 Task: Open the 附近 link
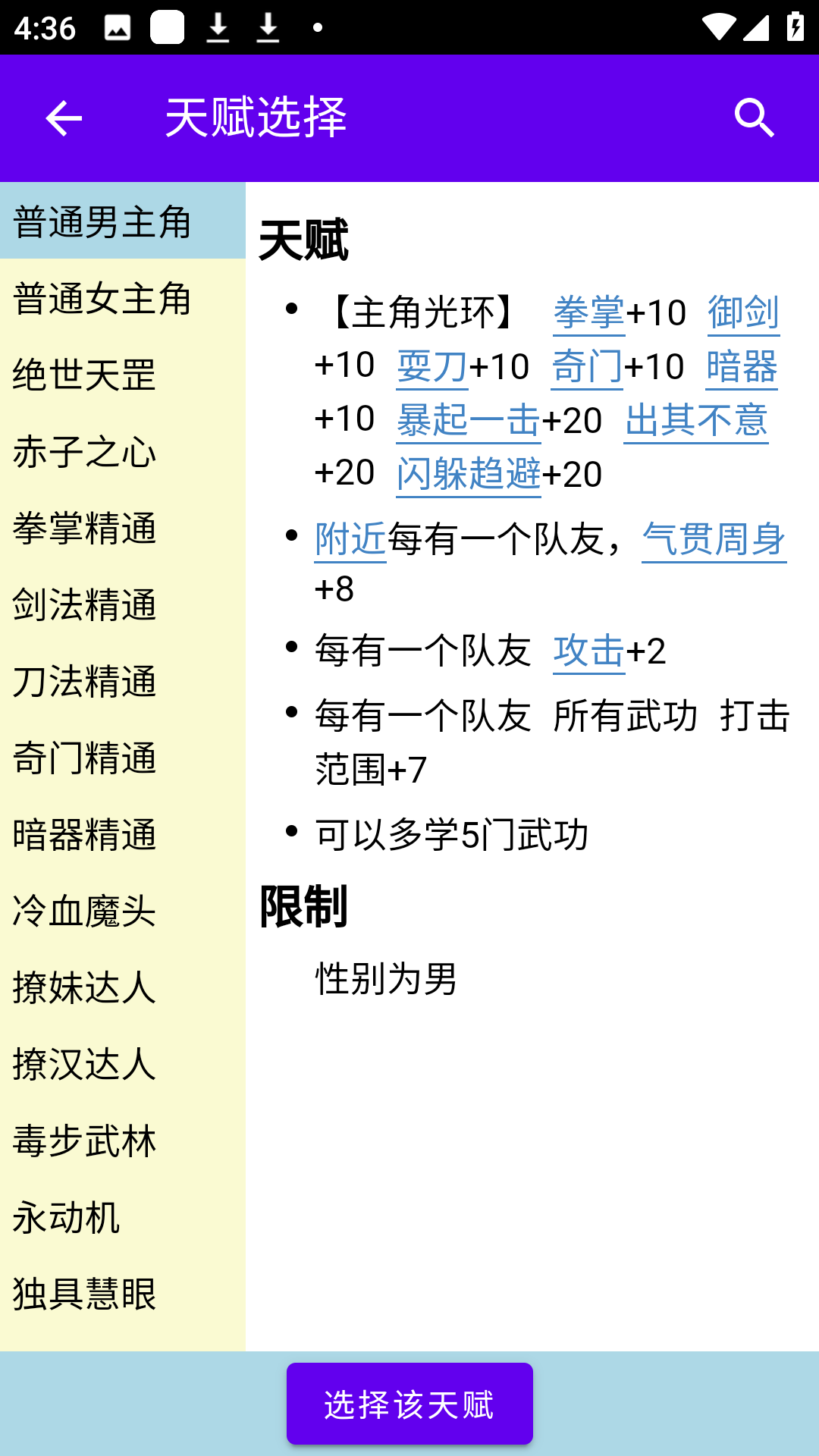coord(350,540)
